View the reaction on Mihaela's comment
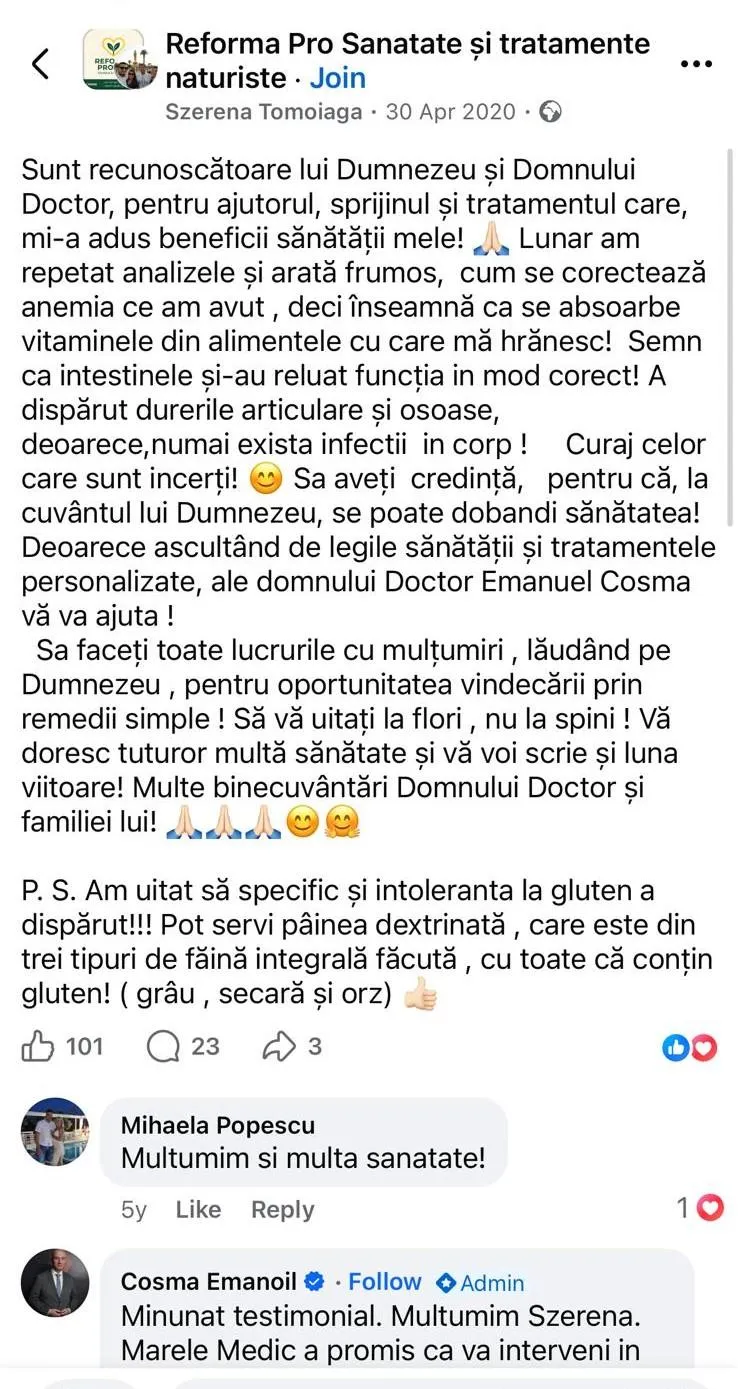 (699, 1208)
